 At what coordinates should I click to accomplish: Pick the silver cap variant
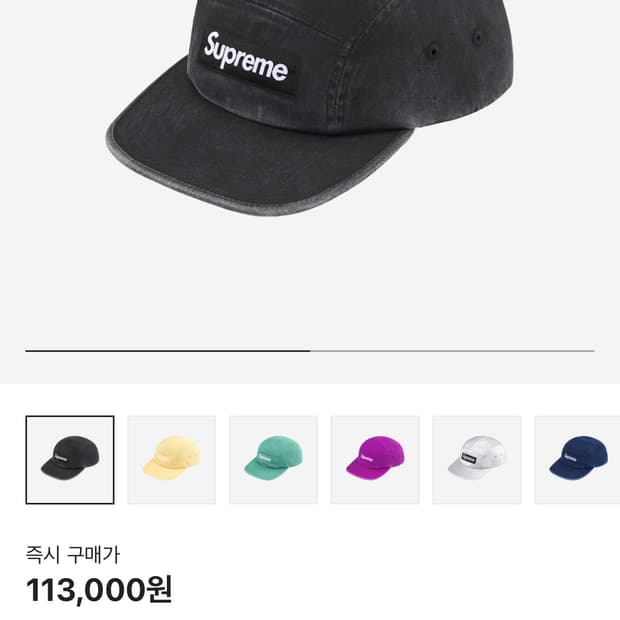[477, 460]
